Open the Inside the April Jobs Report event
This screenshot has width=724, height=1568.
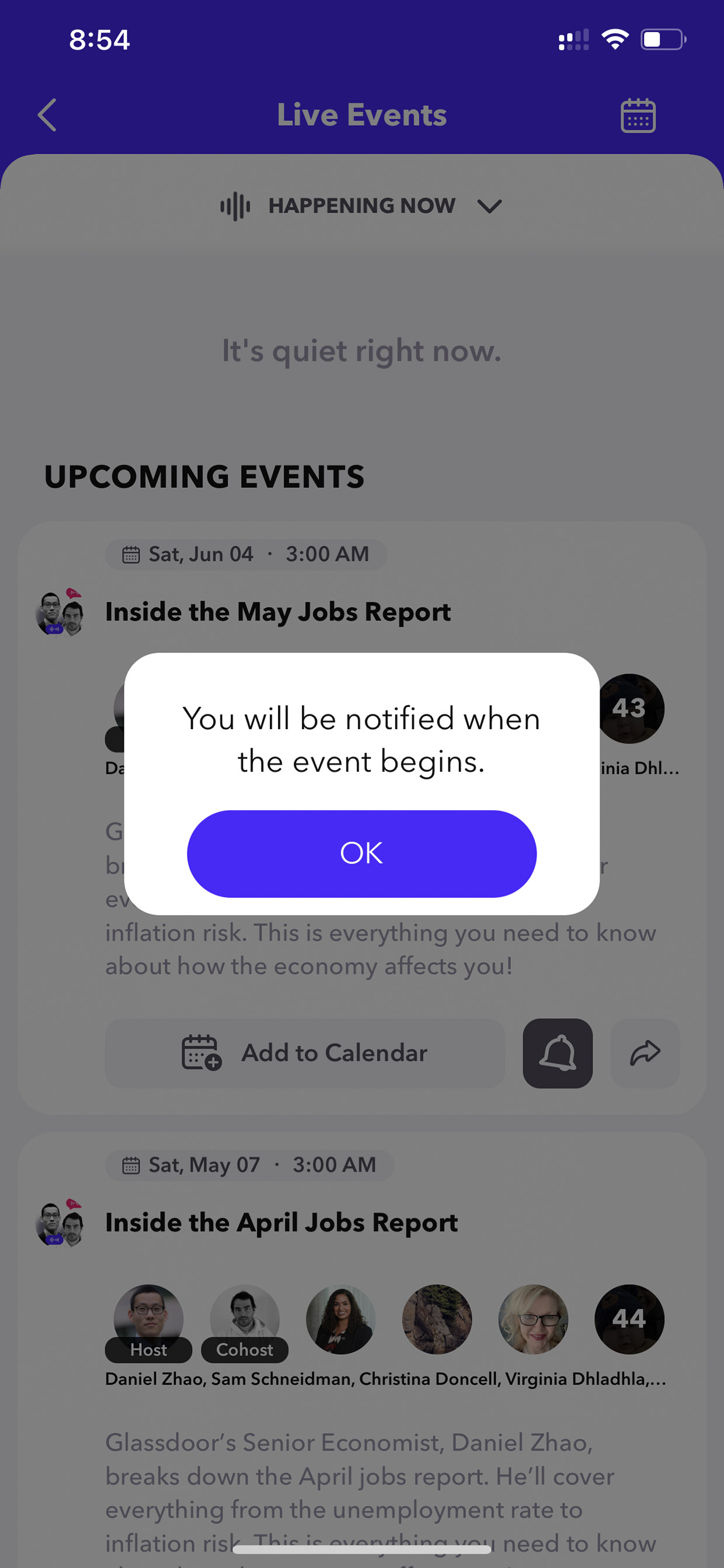click(281, 1222)
